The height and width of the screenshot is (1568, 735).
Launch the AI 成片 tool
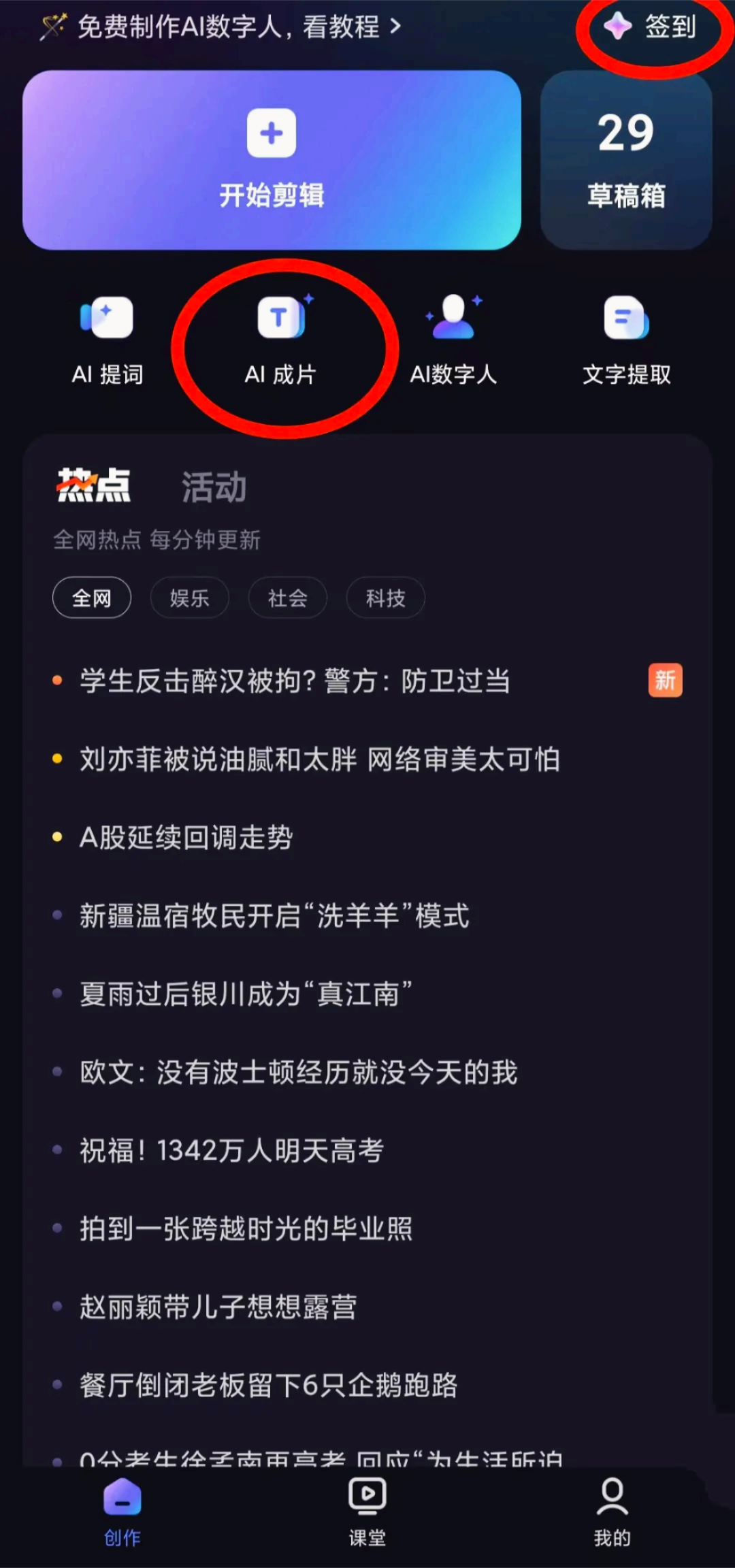click(x=280, y=340)
